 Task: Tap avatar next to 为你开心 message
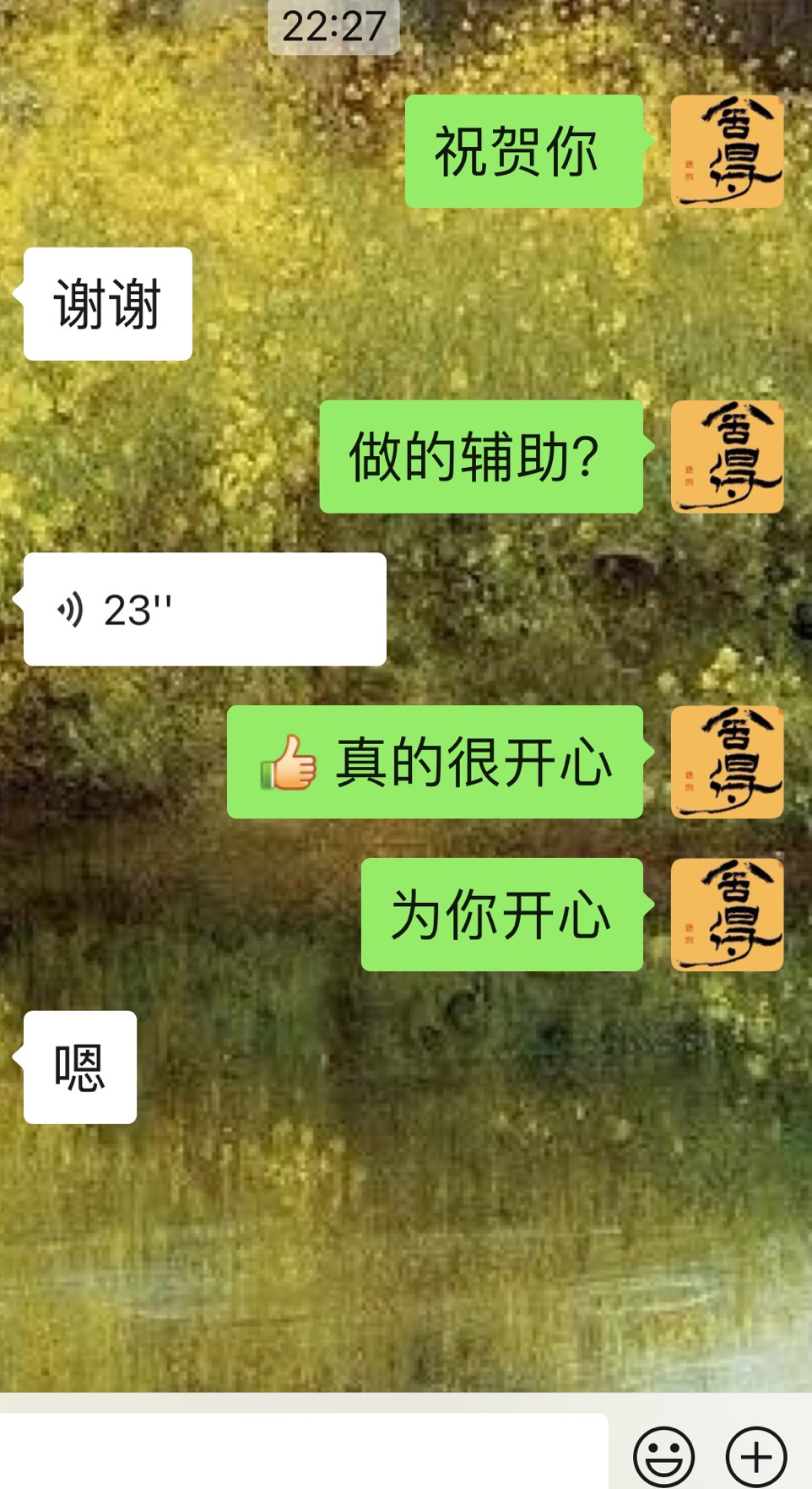(x=727, y=915)
